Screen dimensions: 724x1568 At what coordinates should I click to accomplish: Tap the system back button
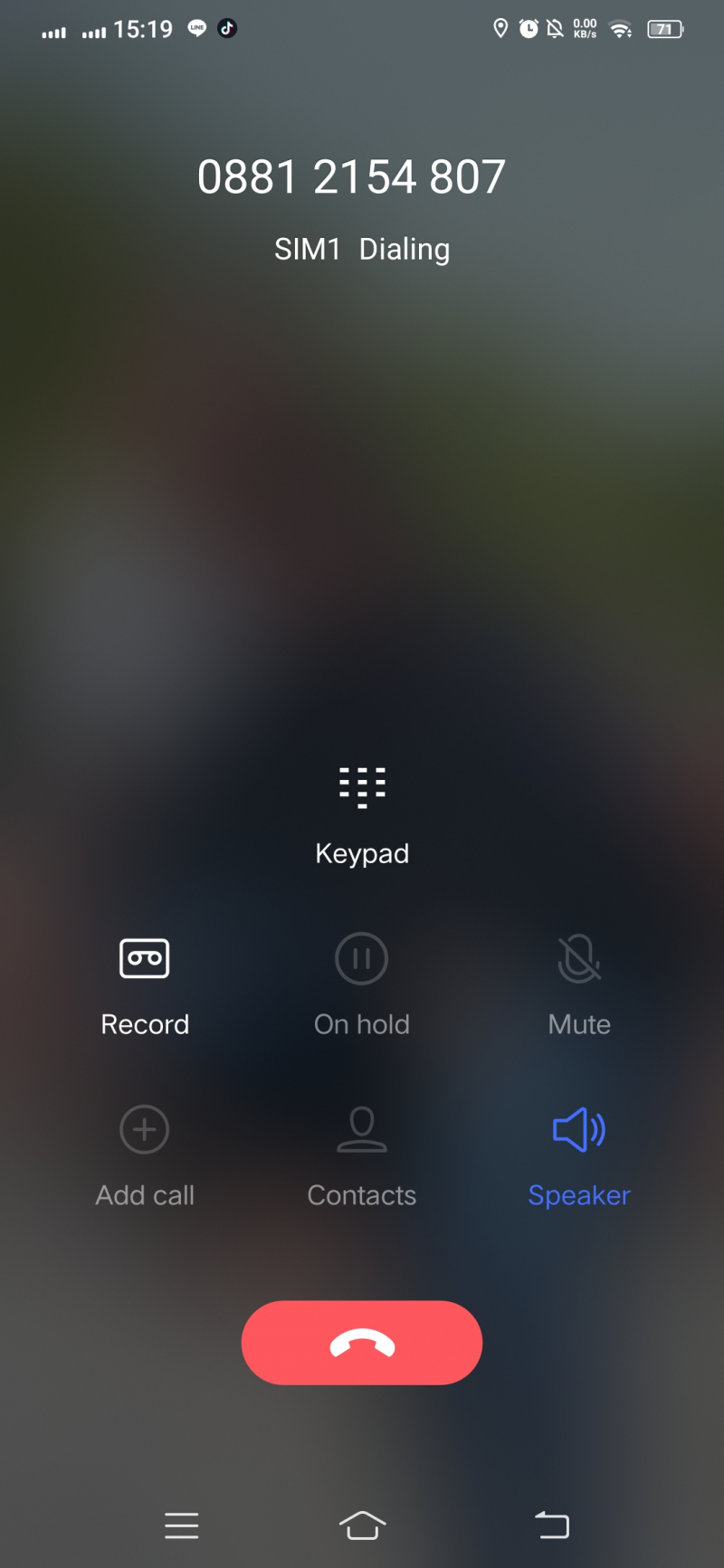551,1525
